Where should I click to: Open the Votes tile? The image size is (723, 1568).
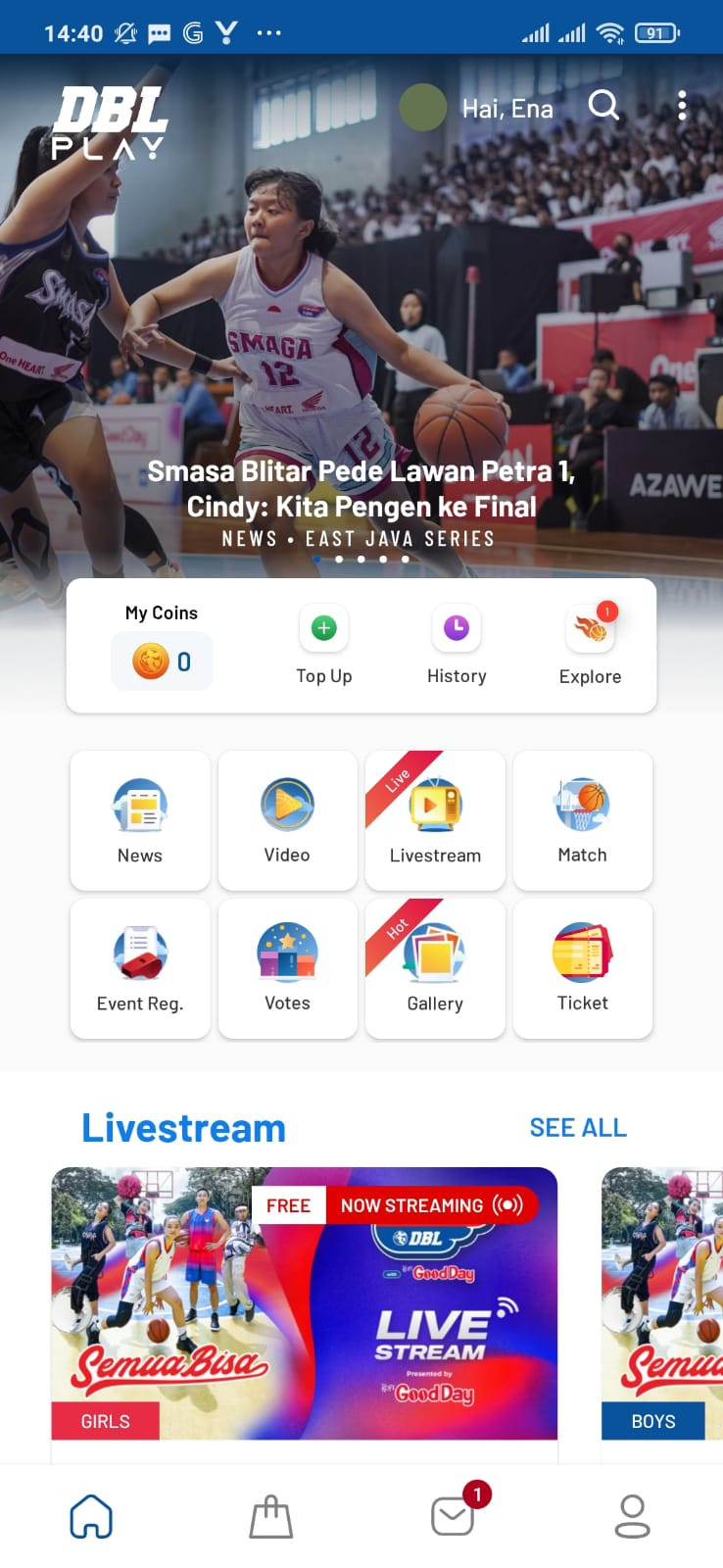pyautogui.click(x=287, y=969)
